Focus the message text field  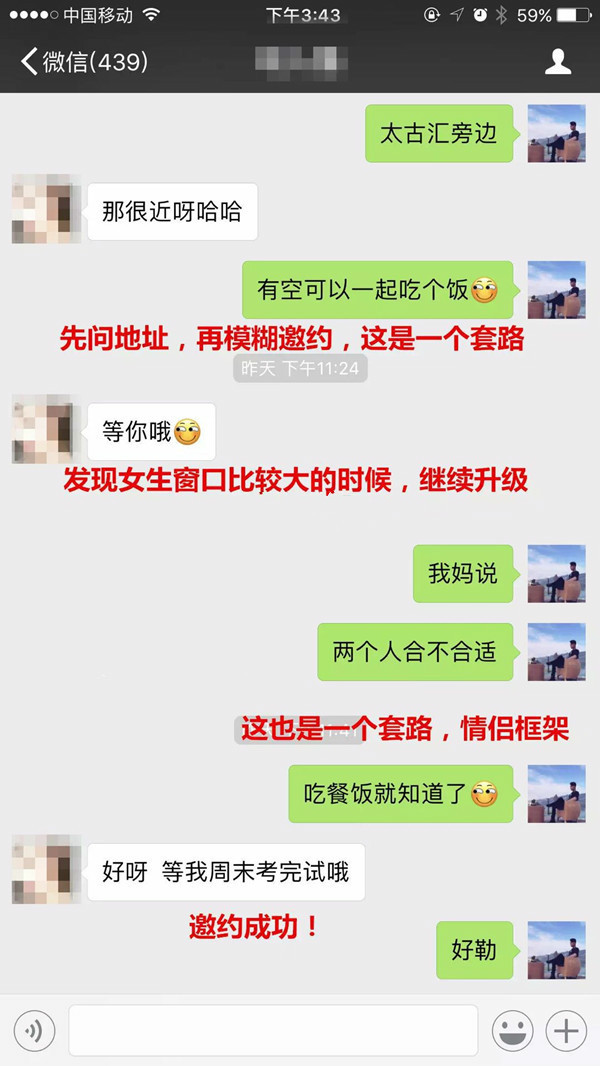272,1030
